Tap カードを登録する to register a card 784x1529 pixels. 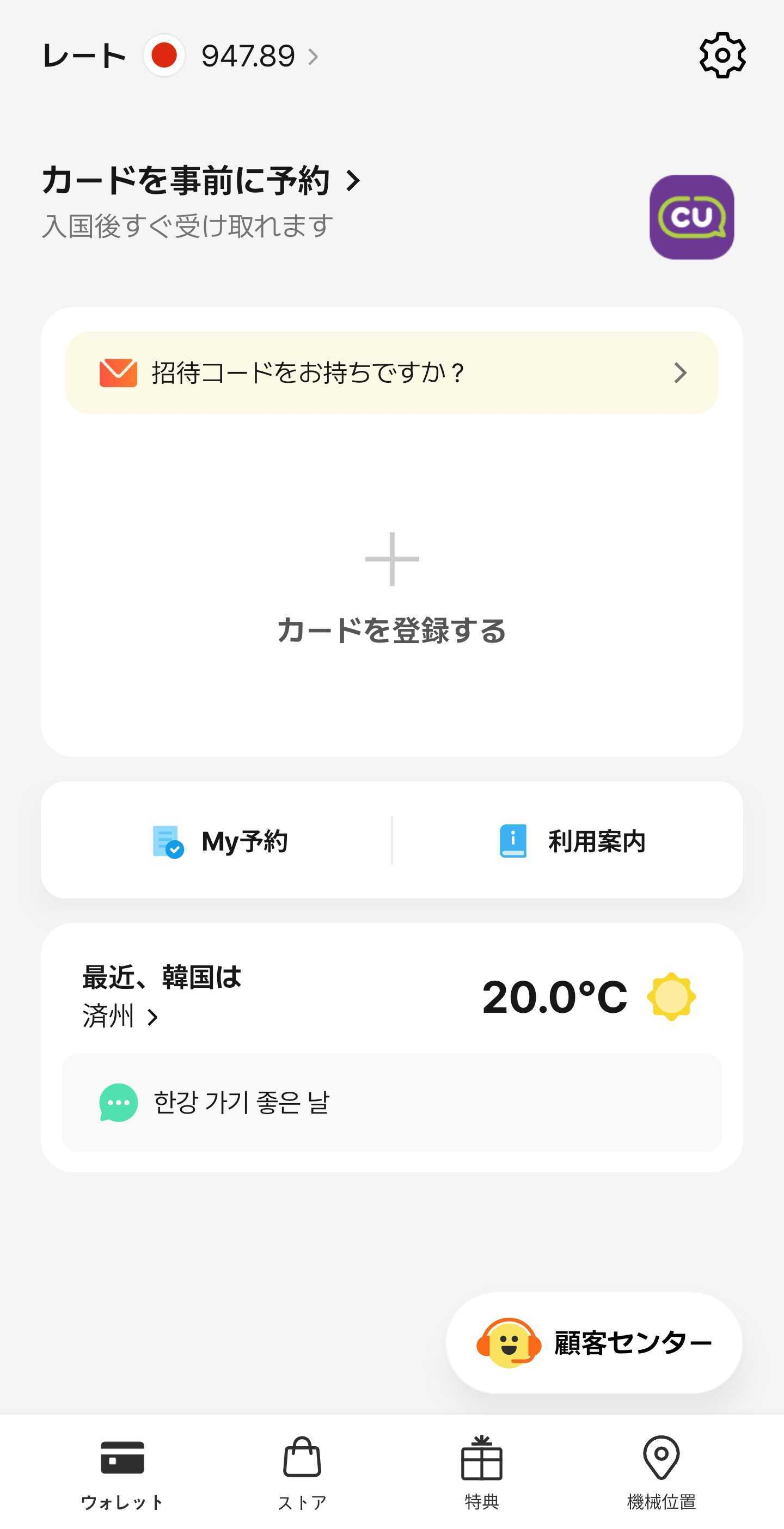click(391, 588)
